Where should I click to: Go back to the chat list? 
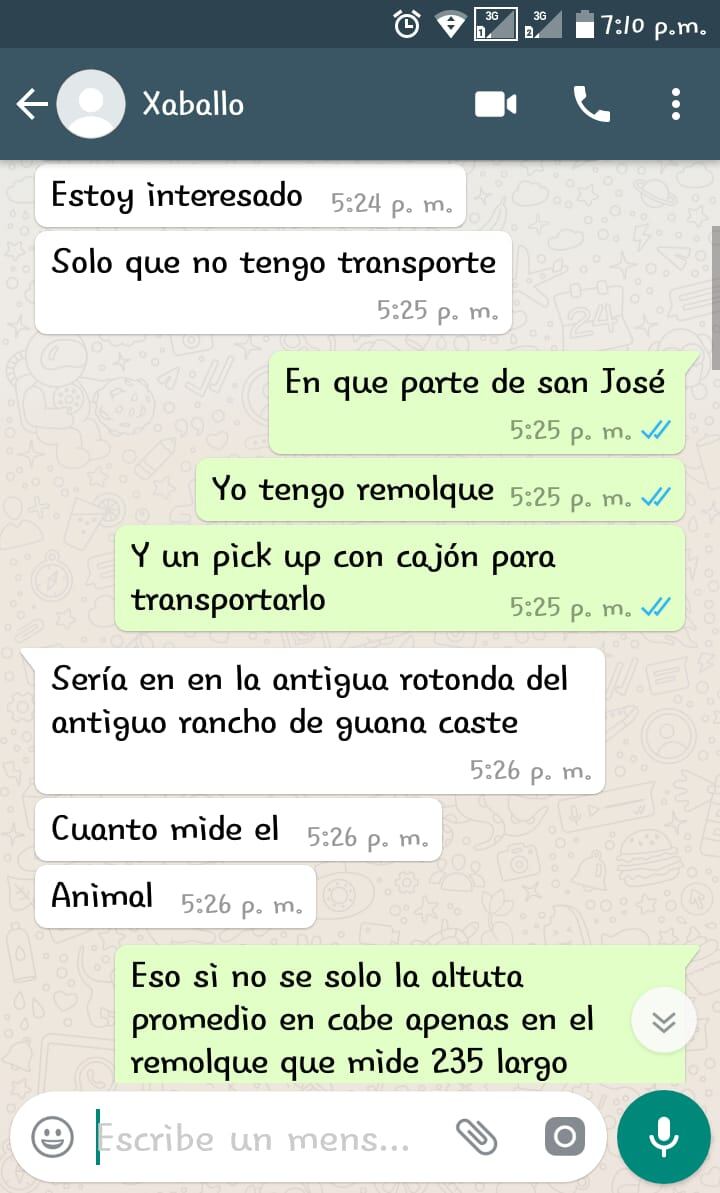click(32, 104)
